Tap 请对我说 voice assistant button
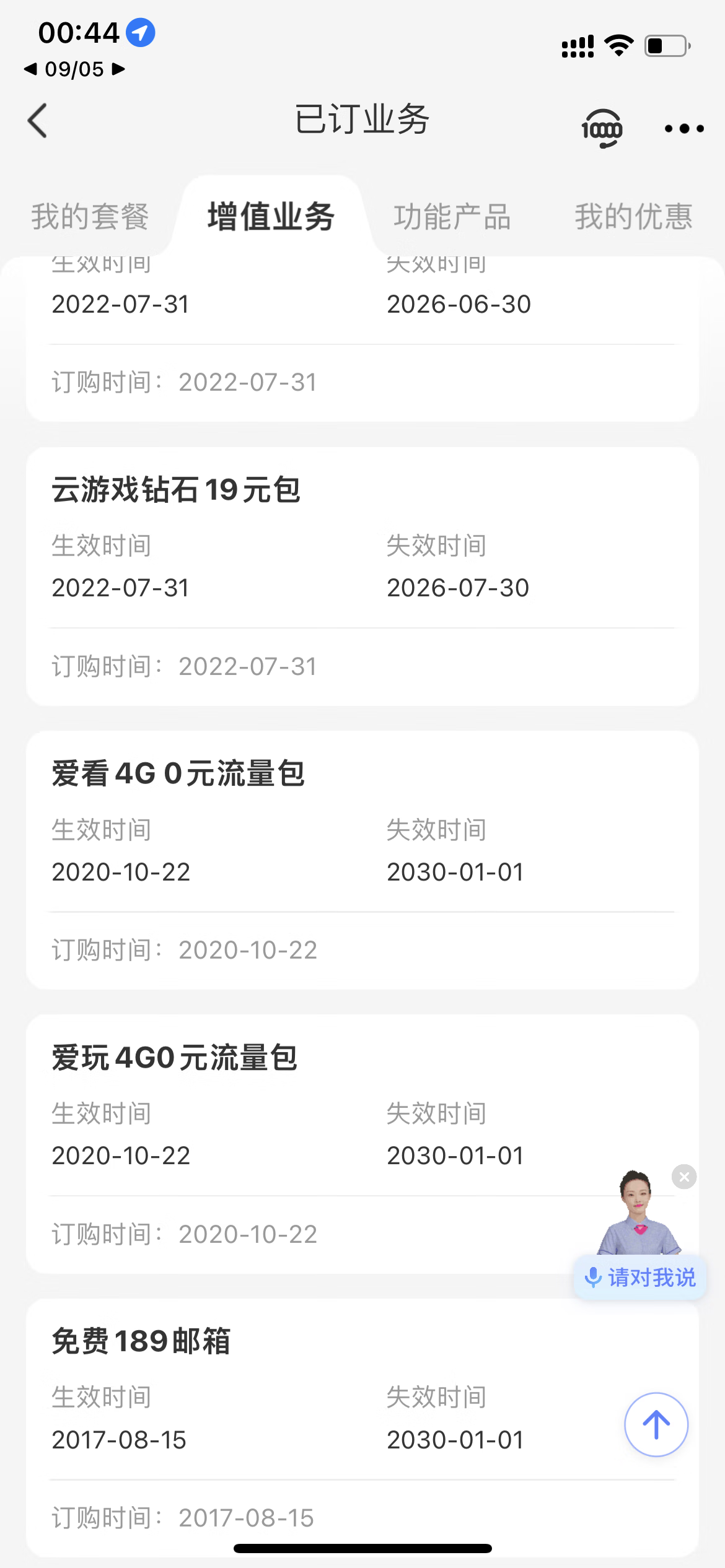 [x=640, y=1277]
